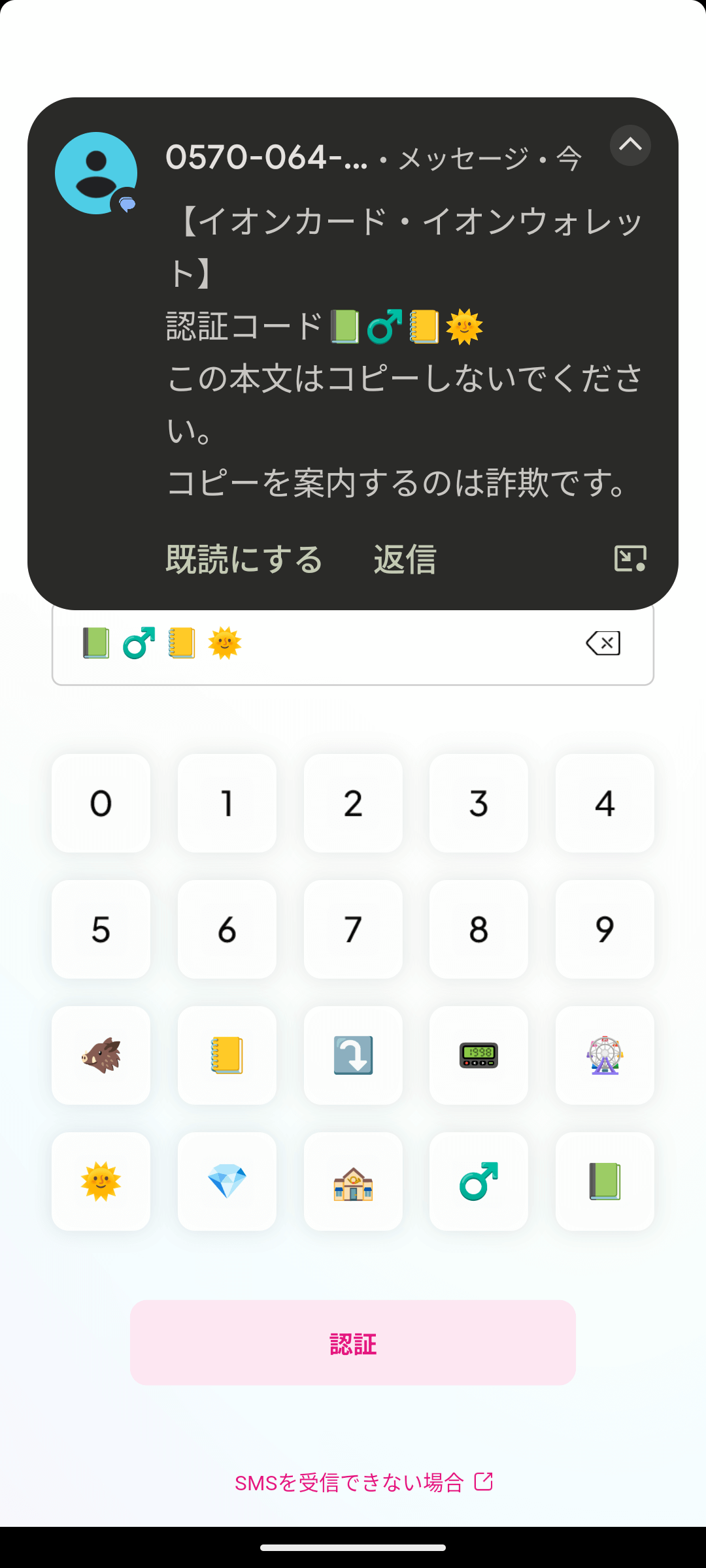Select the diamond emoji key
The width and height of the screenshot is (706, 1568).
click(x=227, y=1181)
